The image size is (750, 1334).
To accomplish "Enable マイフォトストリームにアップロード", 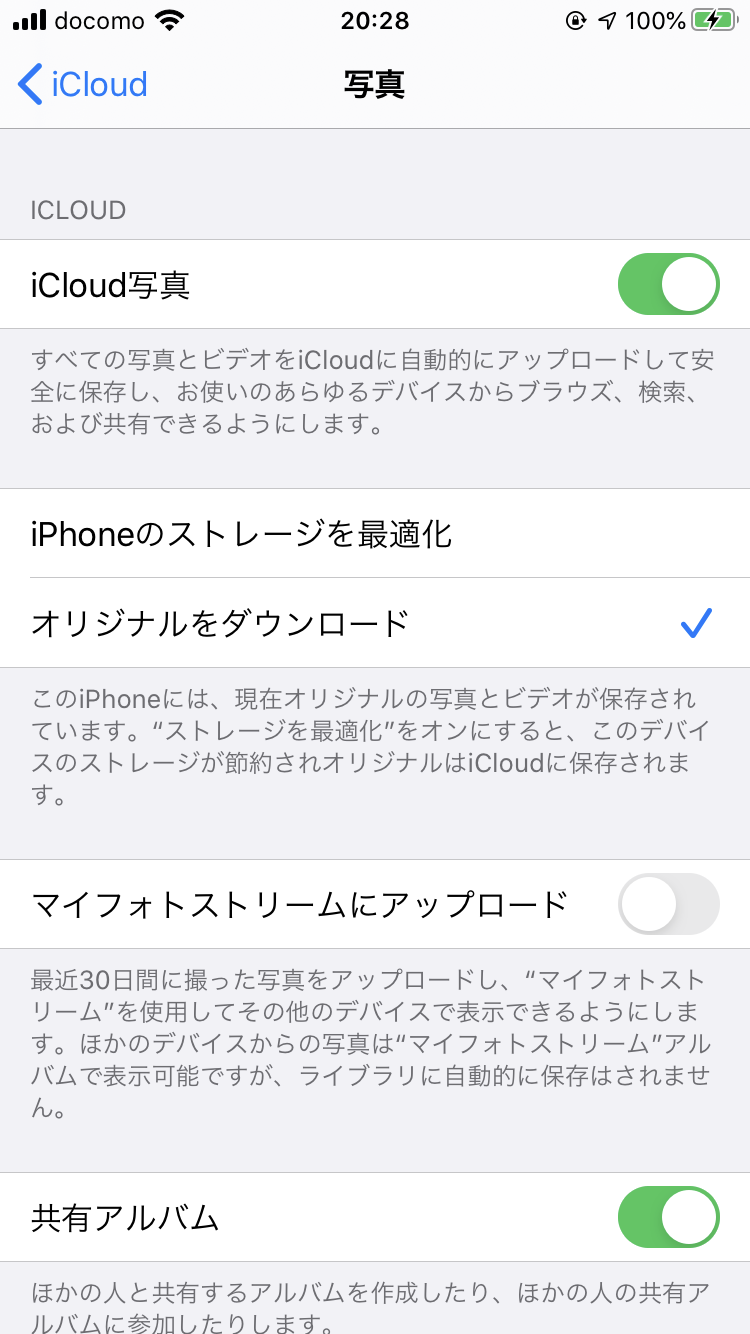I will point(668,904).
